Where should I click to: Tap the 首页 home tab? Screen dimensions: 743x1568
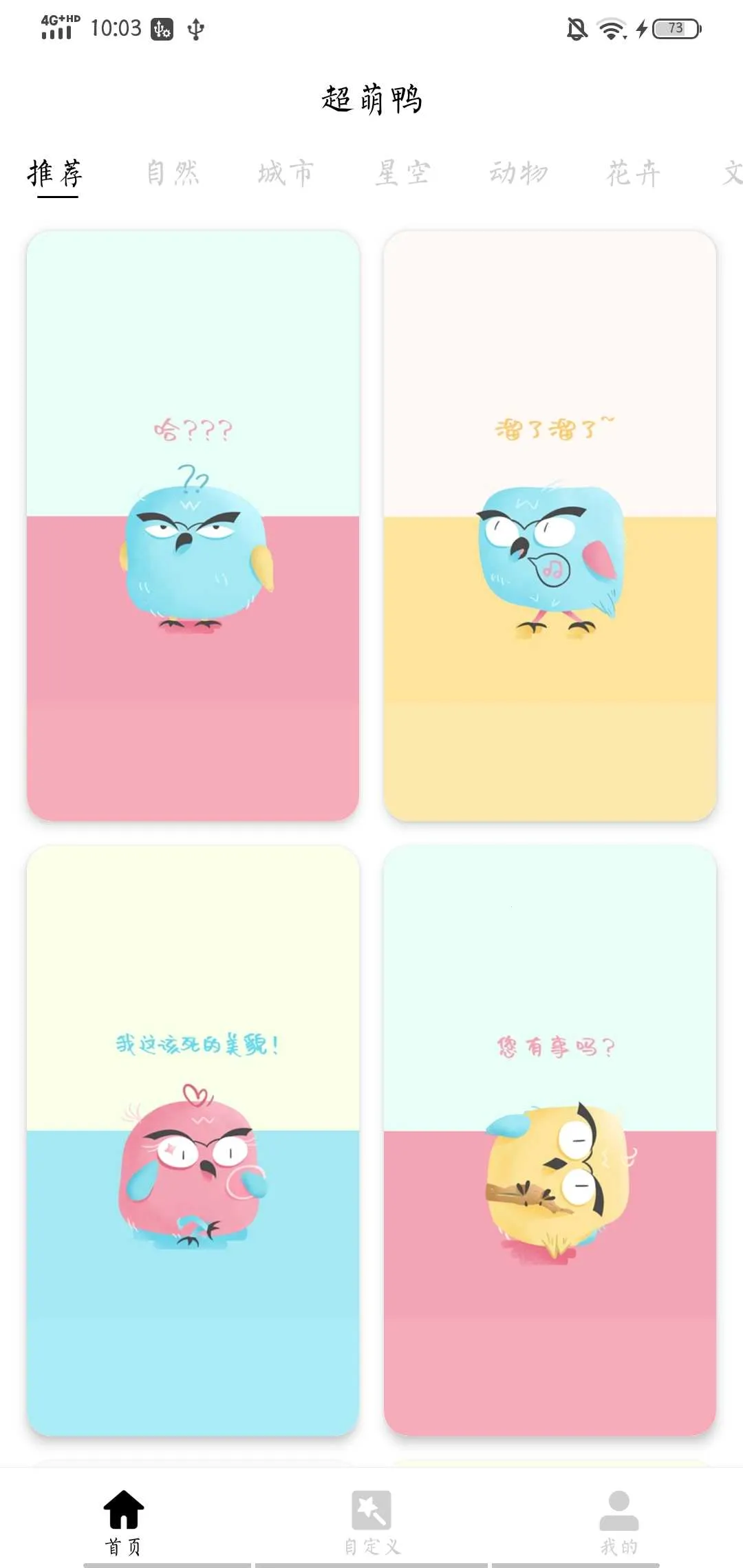pyautogui.click(x=124, y=1521)
